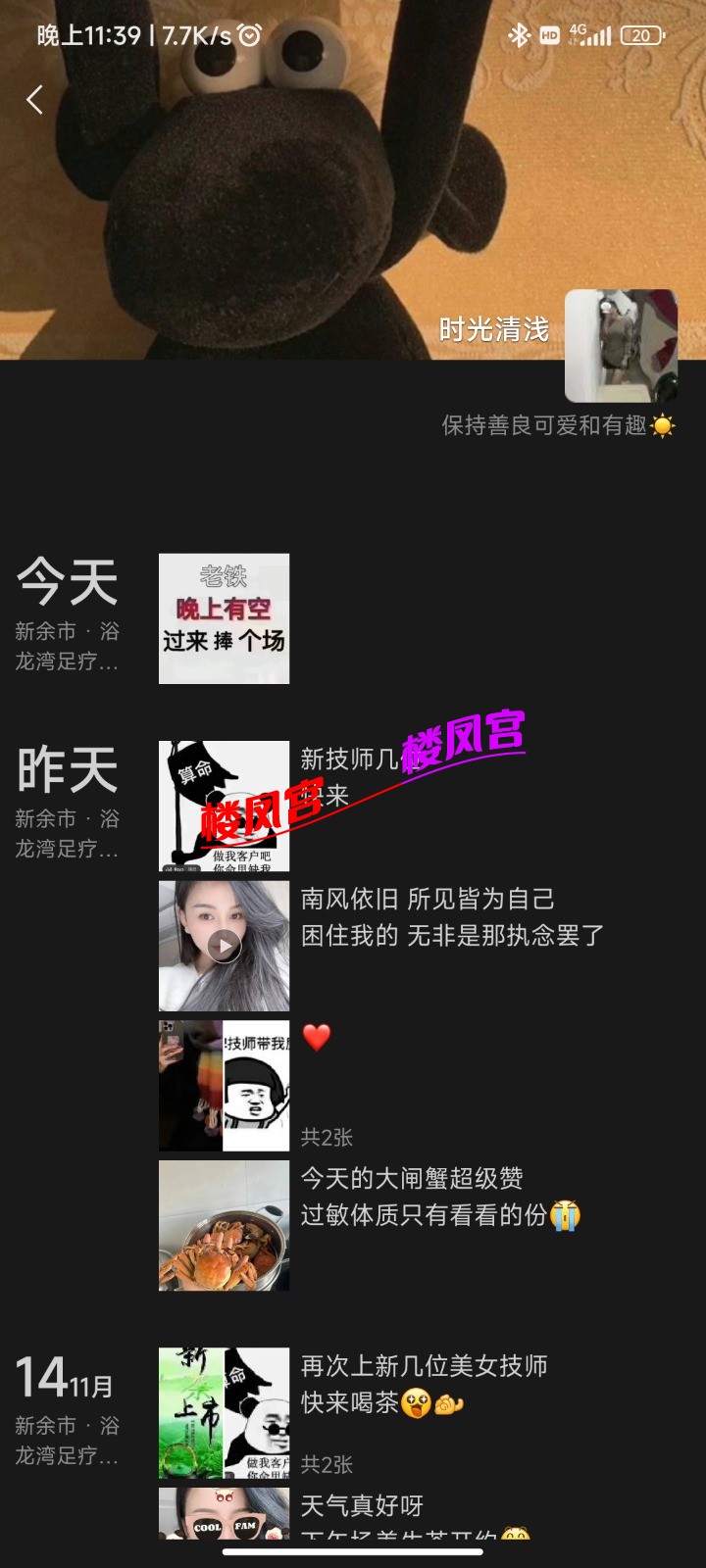
Task: Open the red heart post with 共2张
Action: pyautogui.click(x=224, y=1086)
